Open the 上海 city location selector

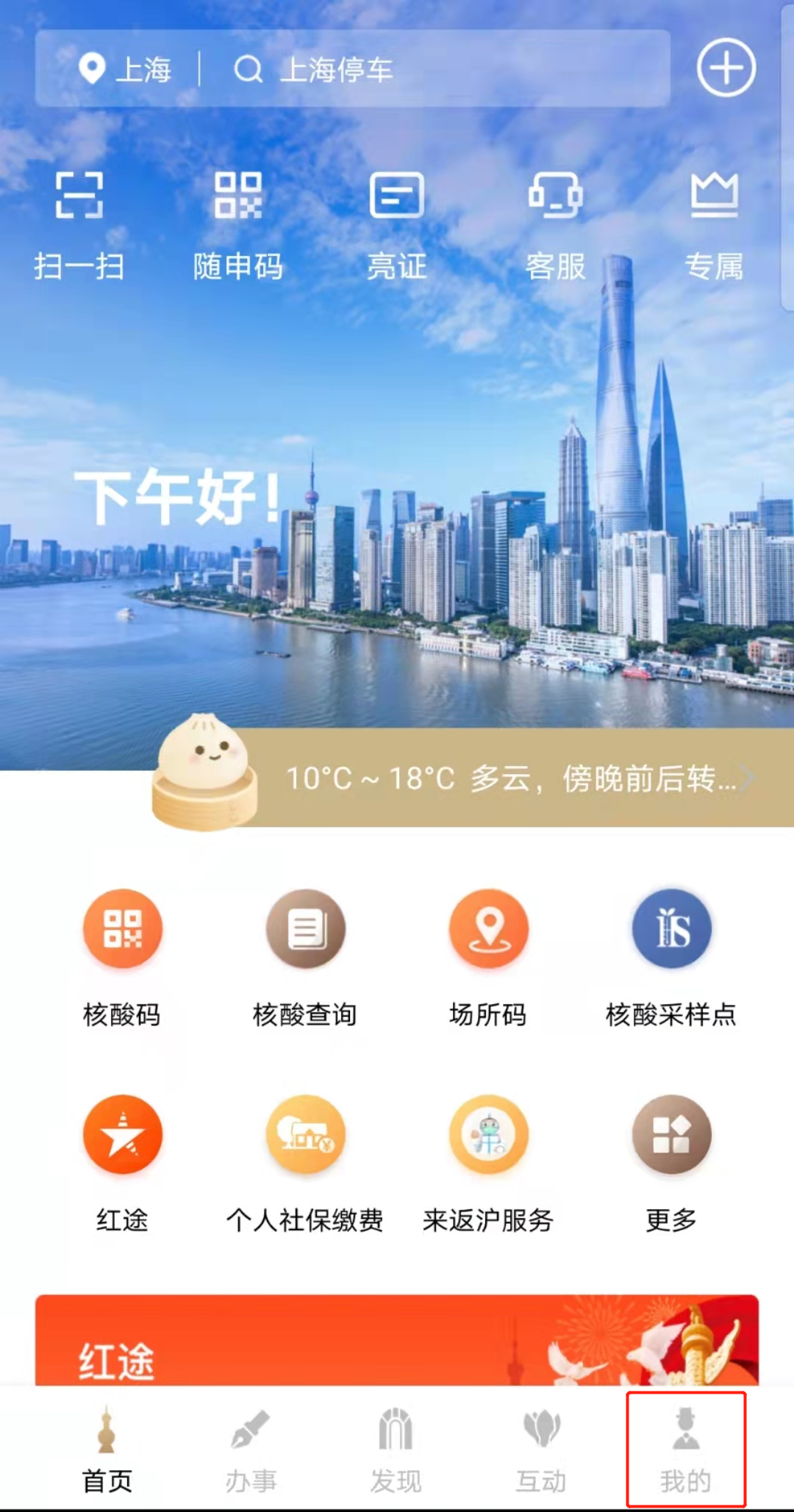[125, 70]
